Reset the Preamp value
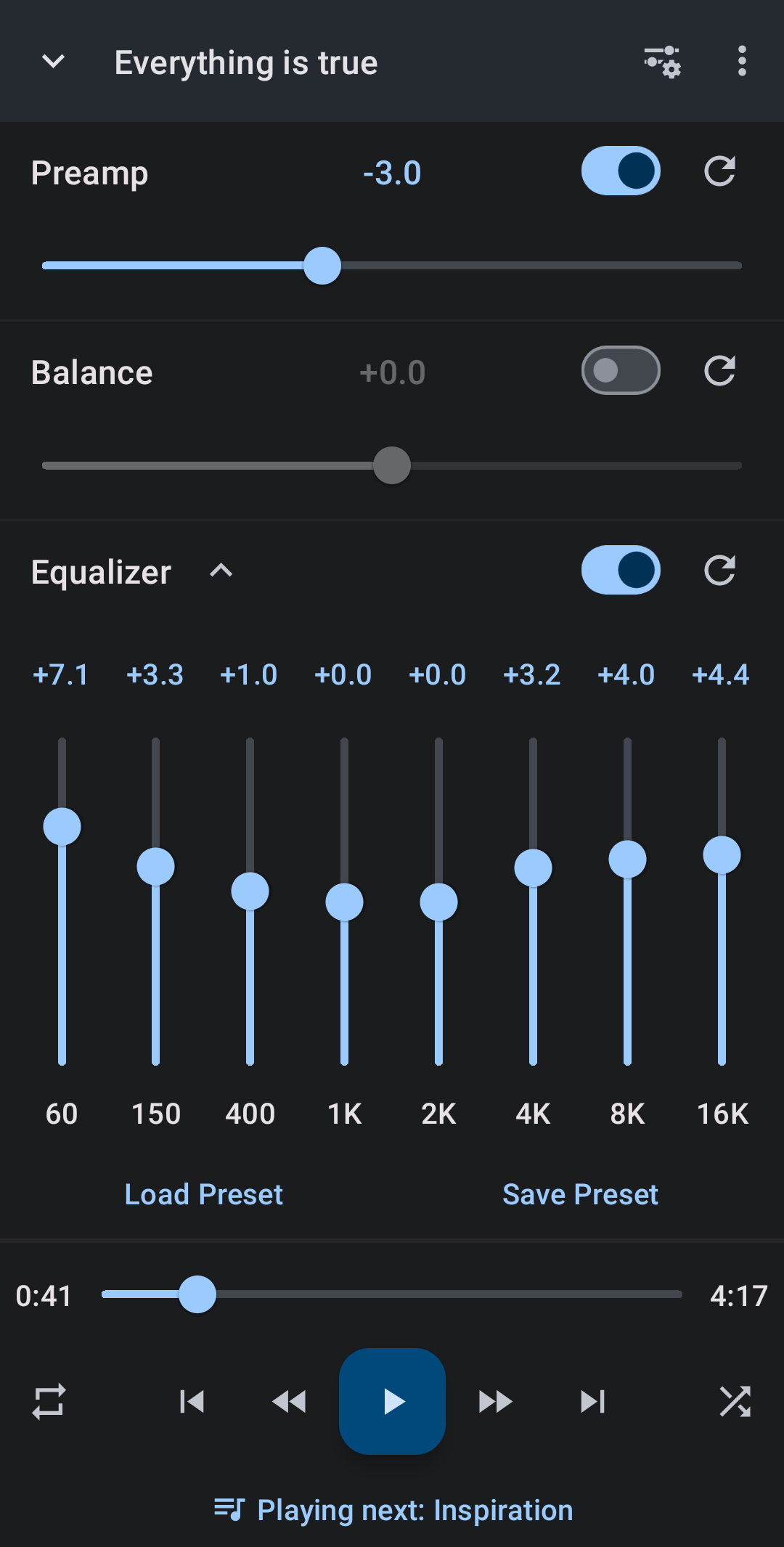The image size is (784, 1547). point(719,171)
